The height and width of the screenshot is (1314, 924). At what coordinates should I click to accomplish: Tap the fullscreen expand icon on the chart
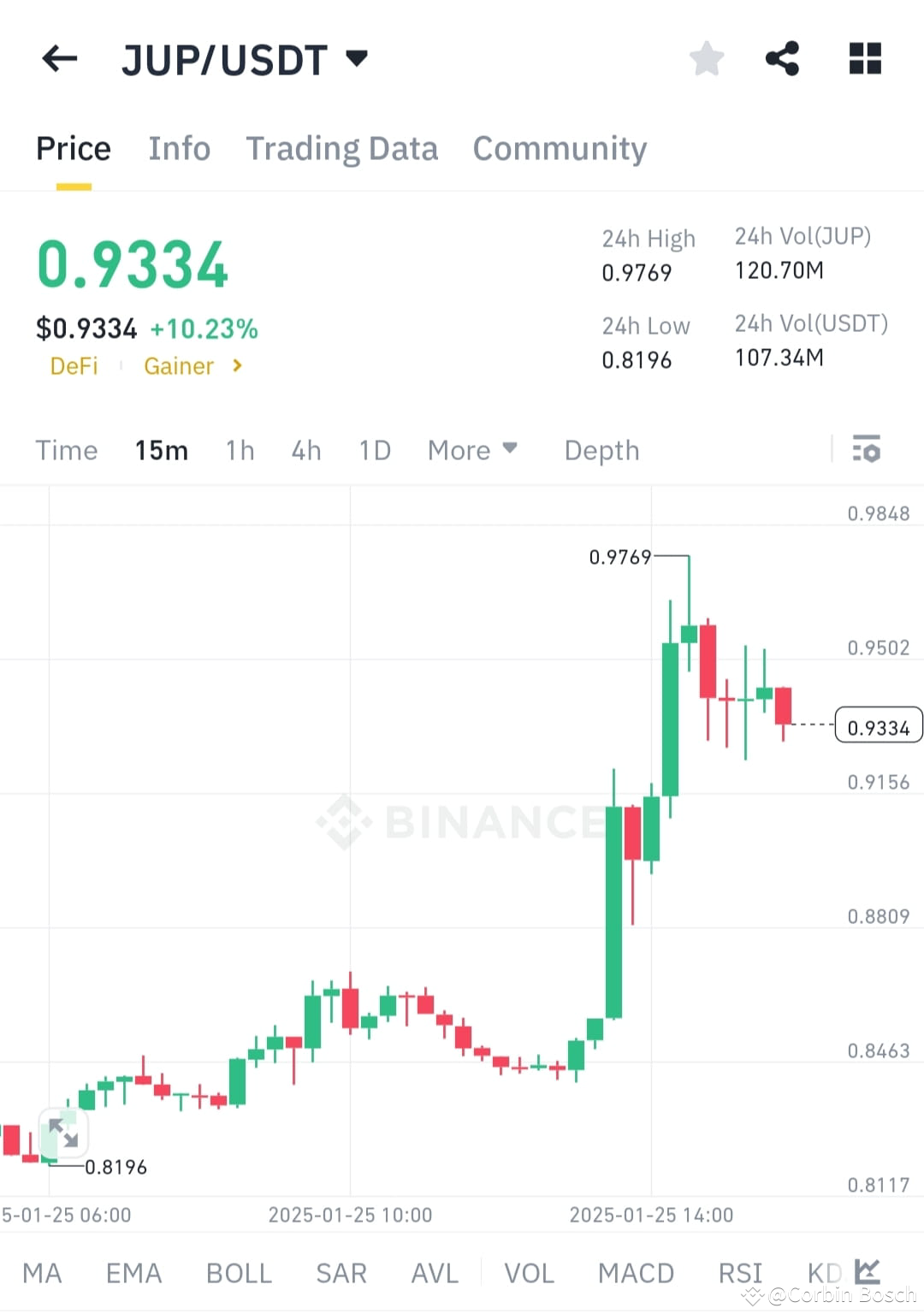pyautogui.click(x=65, y=1132)
